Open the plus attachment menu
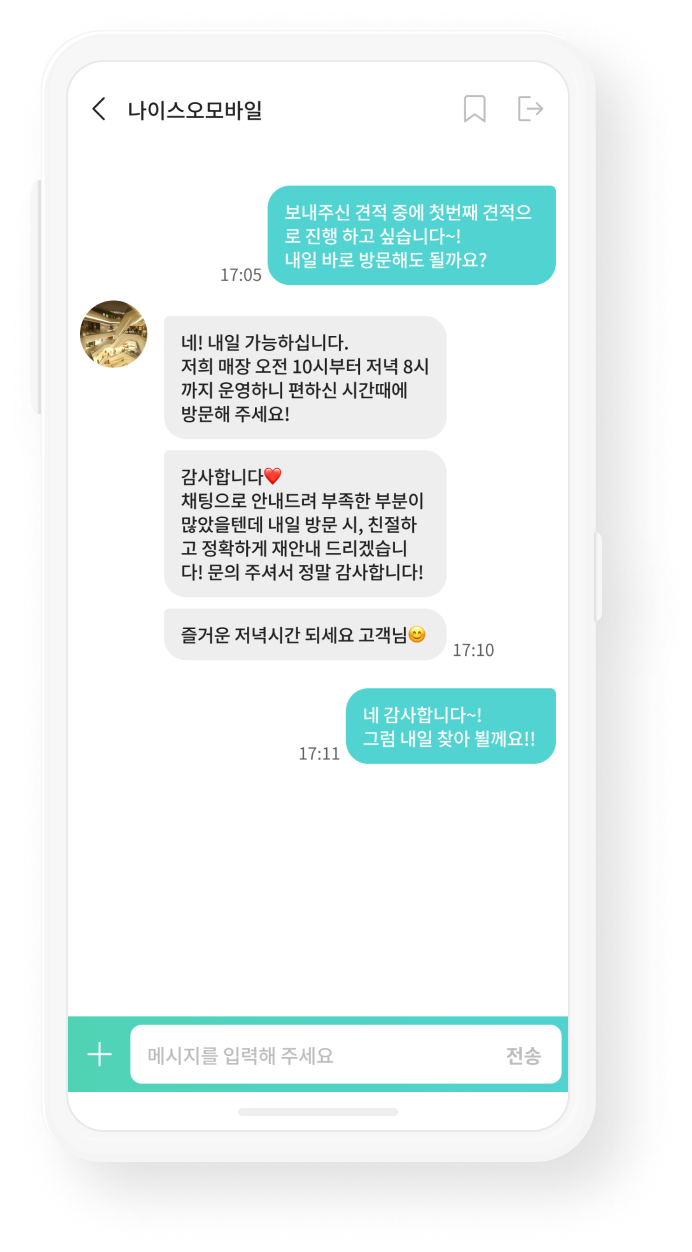Image resolution: width=692 pixels, height=1252 pixels. (x=100, y=1054)
